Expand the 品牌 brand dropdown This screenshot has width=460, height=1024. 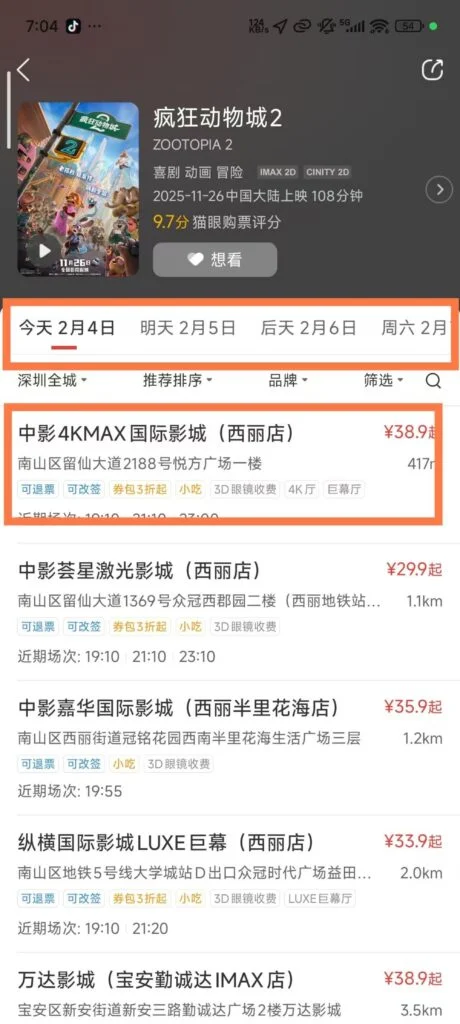(x=288, y=380)
